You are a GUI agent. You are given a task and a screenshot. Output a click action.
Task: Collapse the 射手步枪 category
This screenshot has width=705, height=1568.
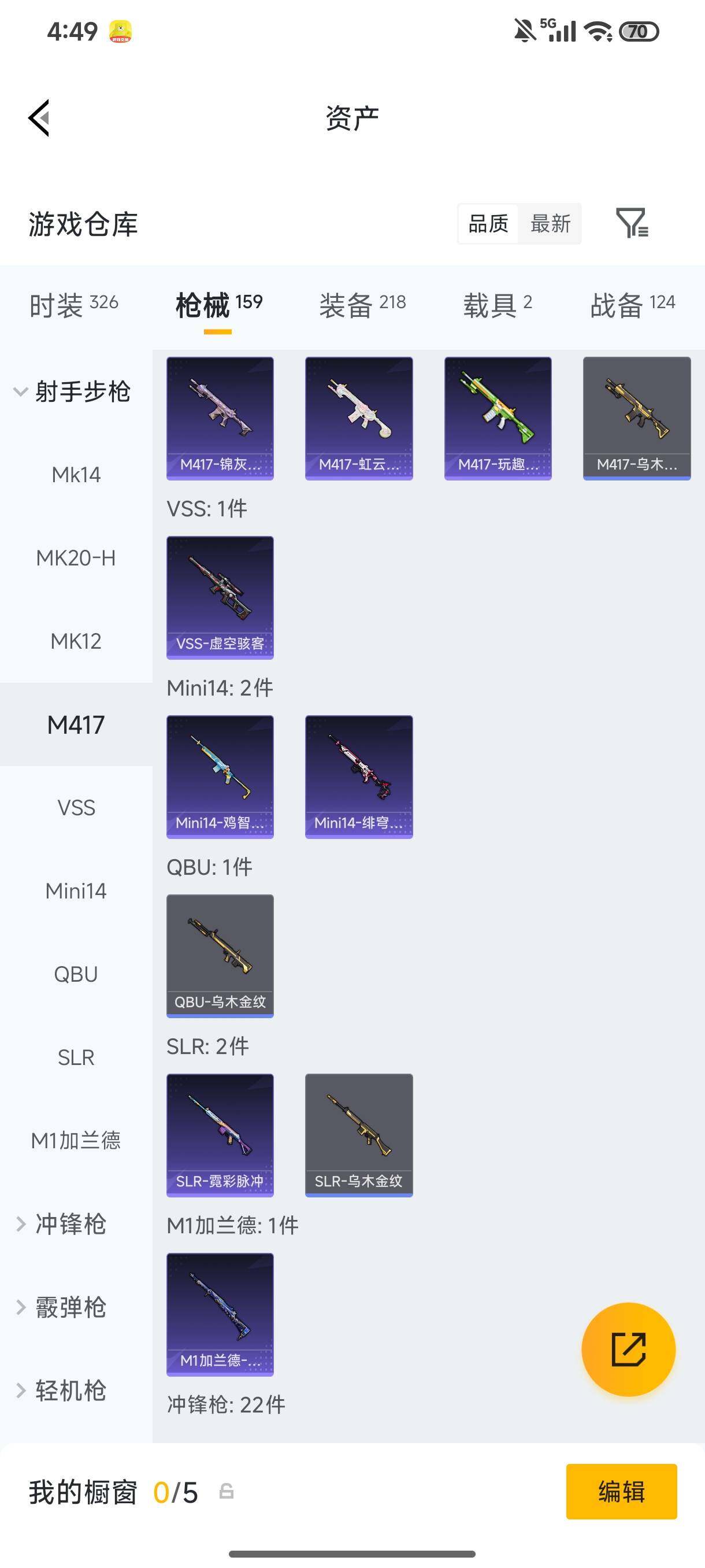point(73,391)
